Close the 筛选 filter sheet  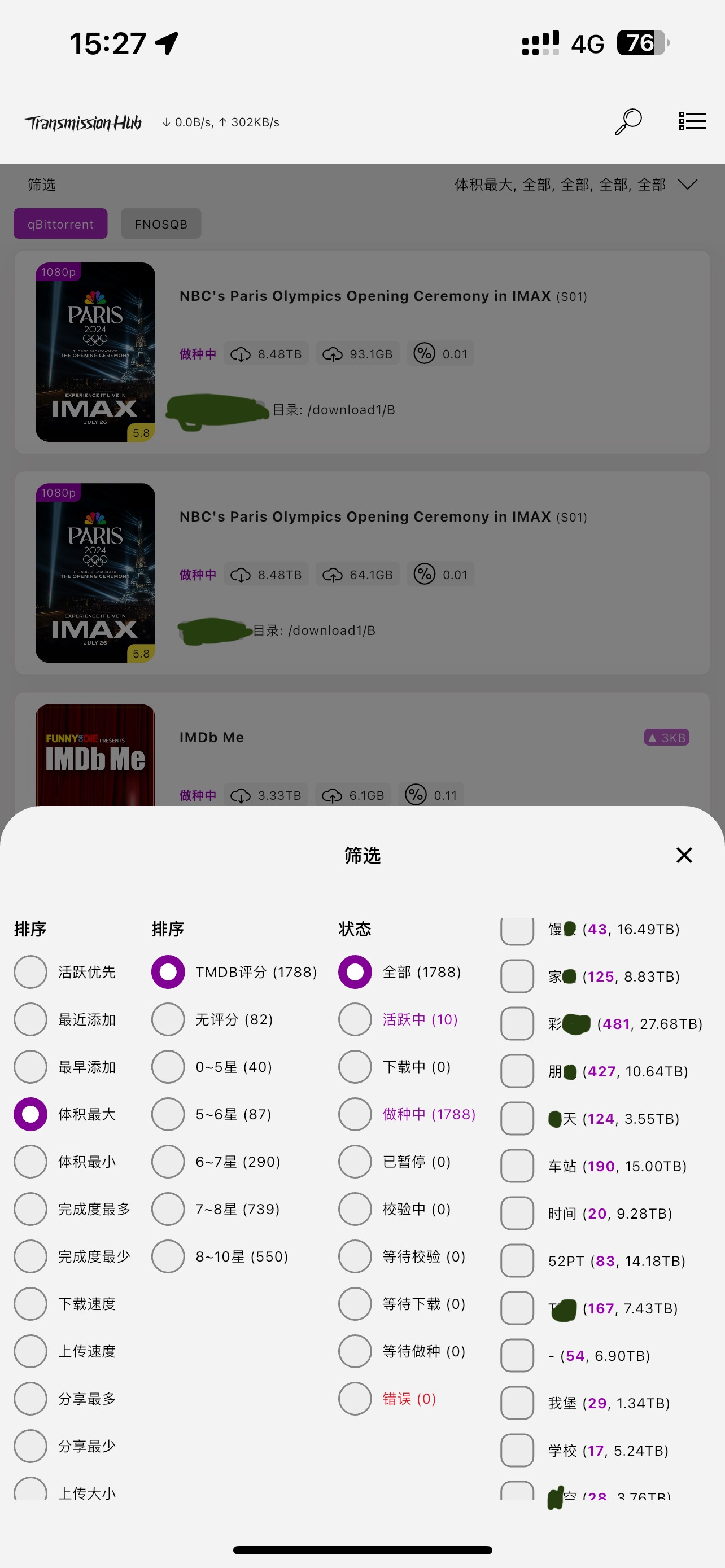pyautogui.click(x=684, y=855)
